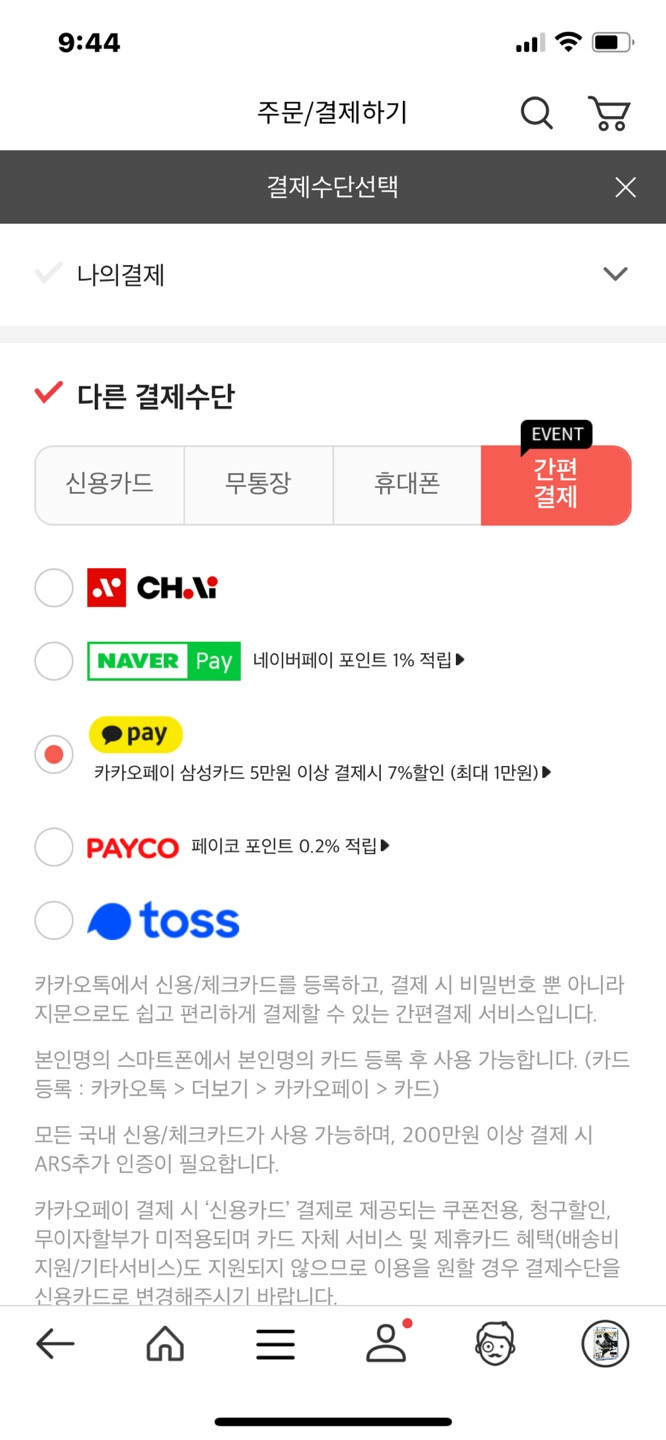Switch to the 휴대폰 tab

[407, 485]
